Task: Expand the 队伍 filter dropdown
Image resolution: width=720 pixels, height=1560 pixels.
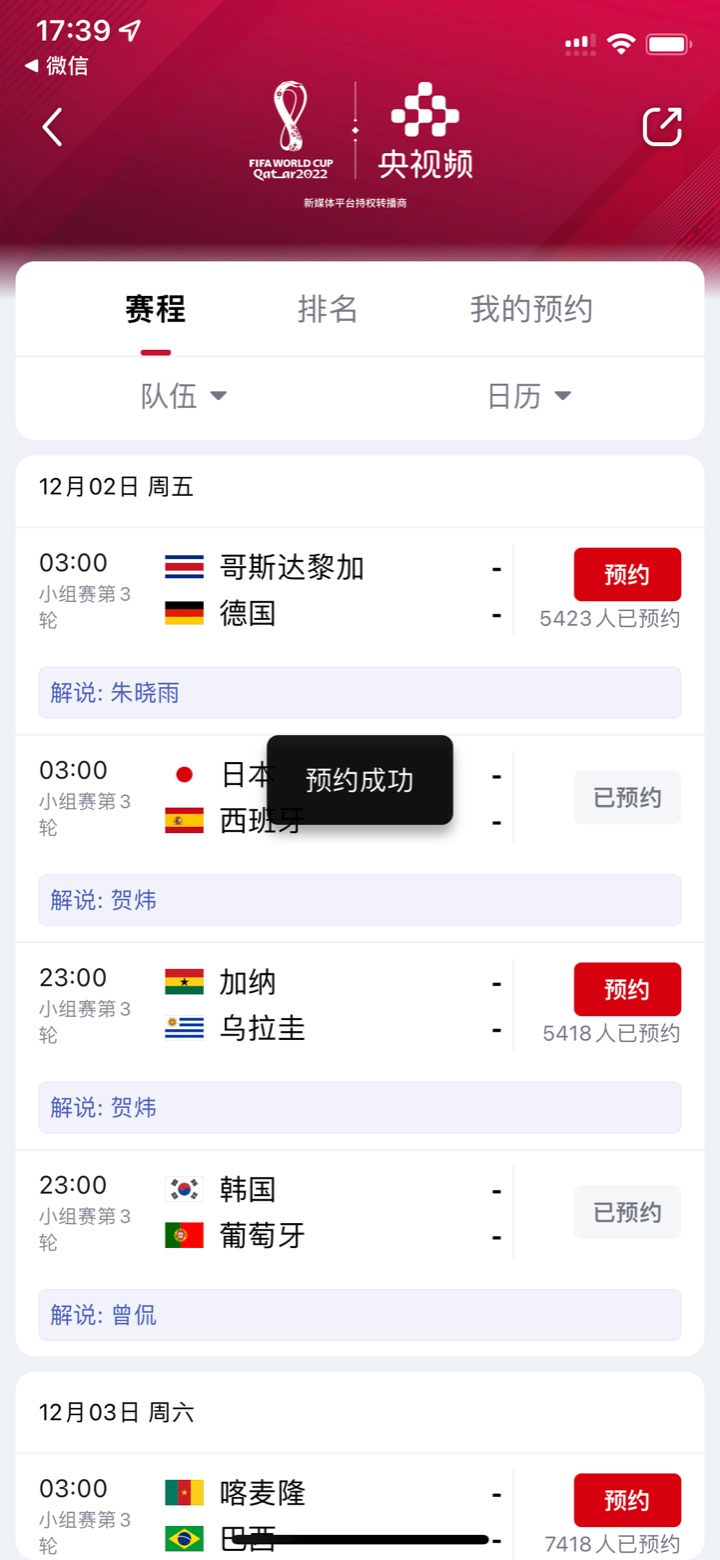Action: pyautogui.click(x=184, y=396)
